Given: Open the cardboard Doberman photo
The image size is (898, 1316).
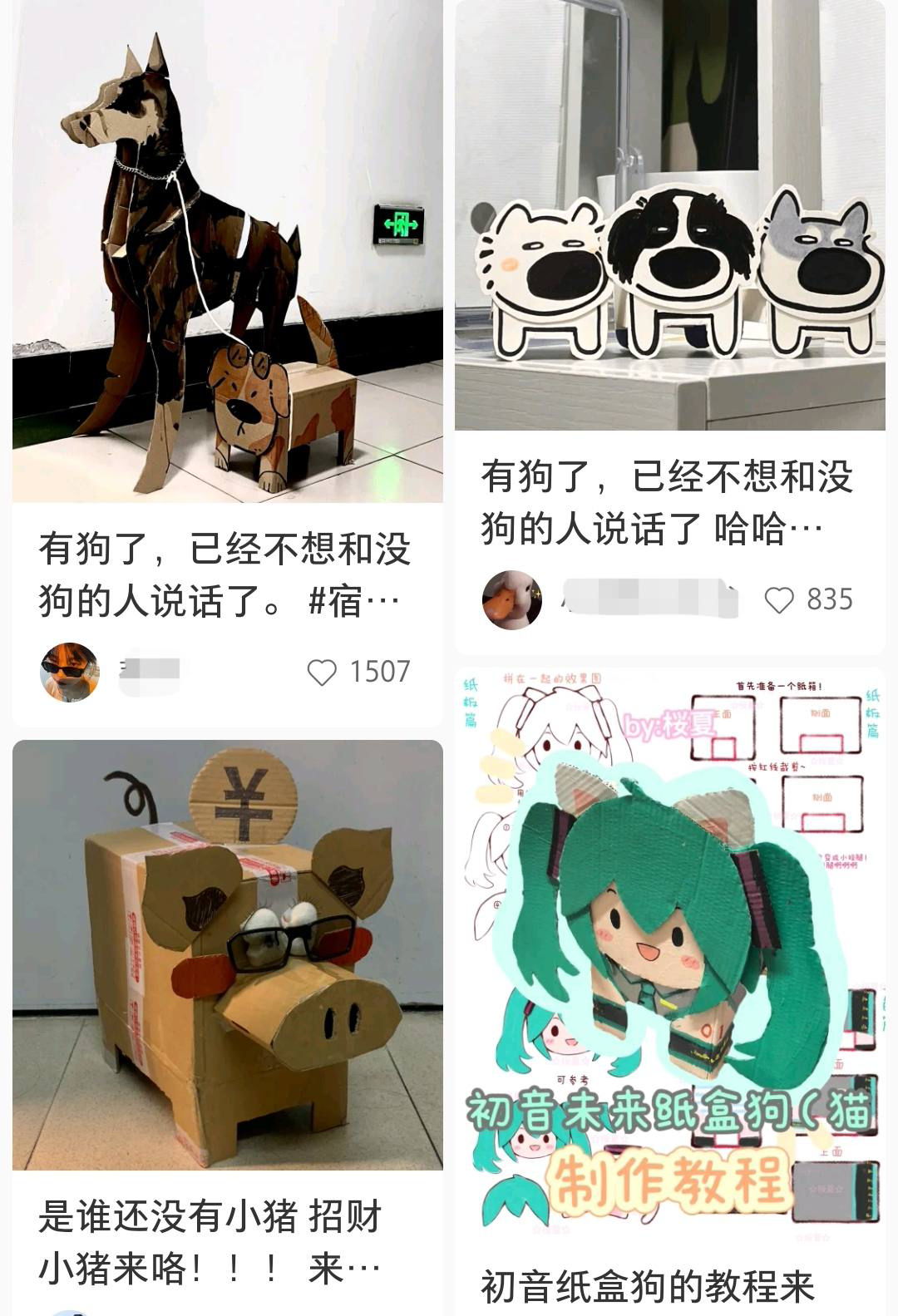Looking at the screenshot, I should 224,249.
